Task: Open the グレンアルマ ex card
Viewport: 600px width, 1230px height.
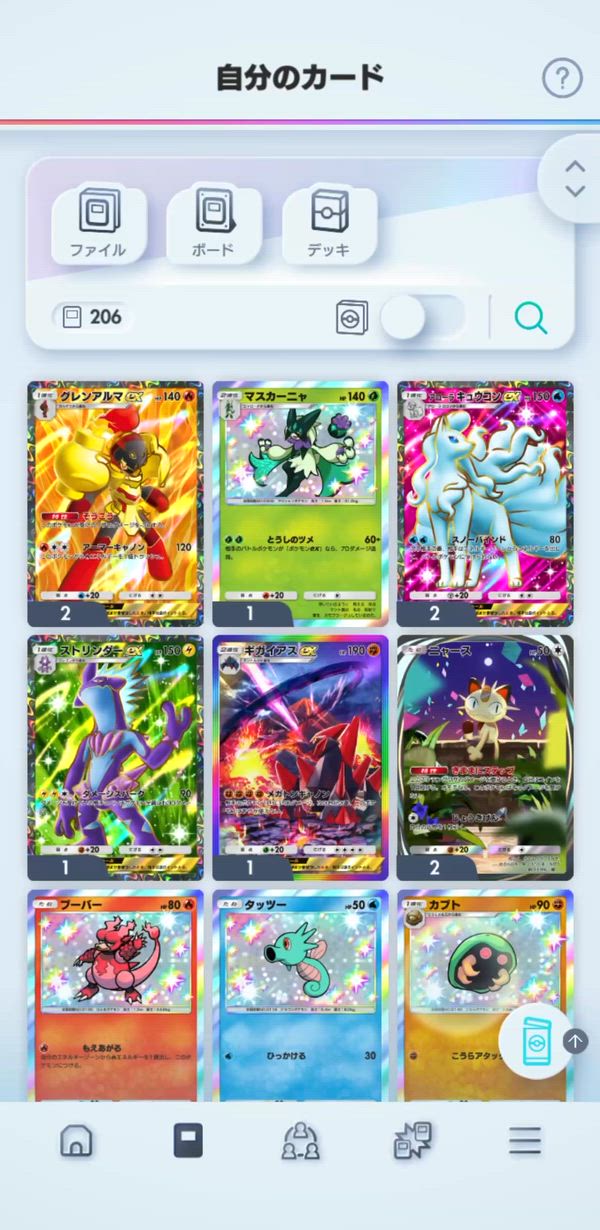Action: (115, 503)
